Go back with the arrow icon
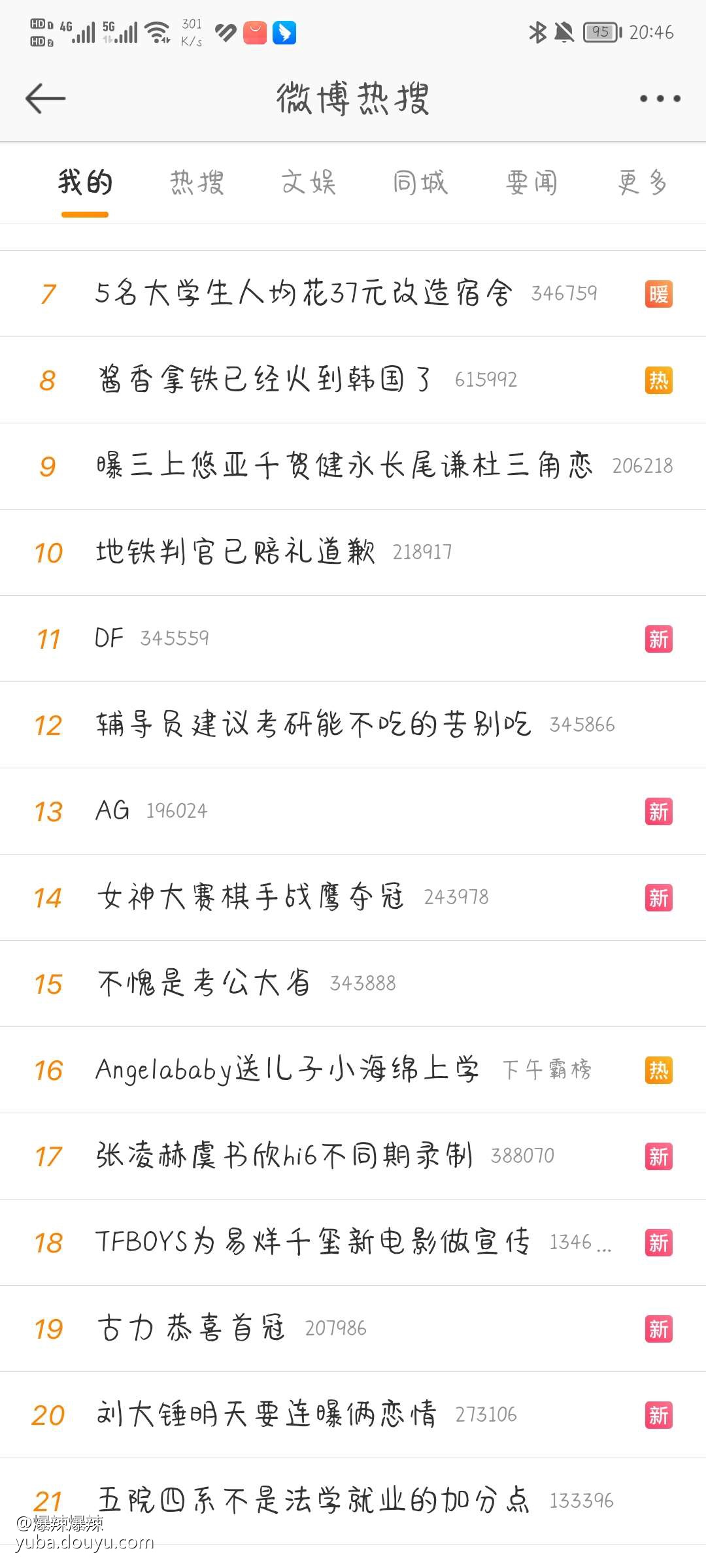The height and width of the screenshot is (1568, 706). [46, 99]
